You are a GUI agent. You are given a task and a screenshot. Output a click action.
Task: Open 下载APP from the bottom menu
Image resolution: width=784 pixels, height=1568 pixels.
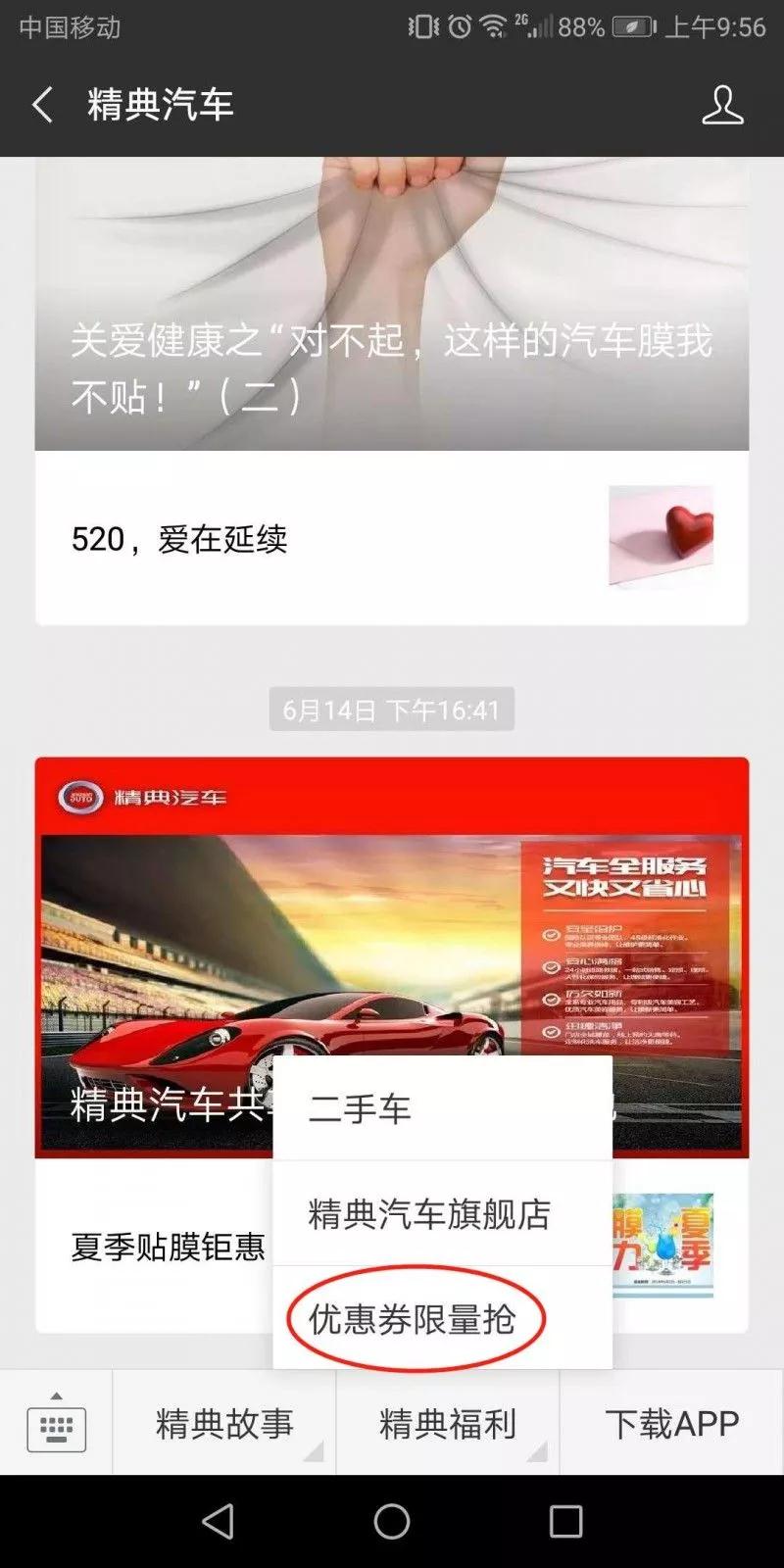click(x=671, y=1423)
